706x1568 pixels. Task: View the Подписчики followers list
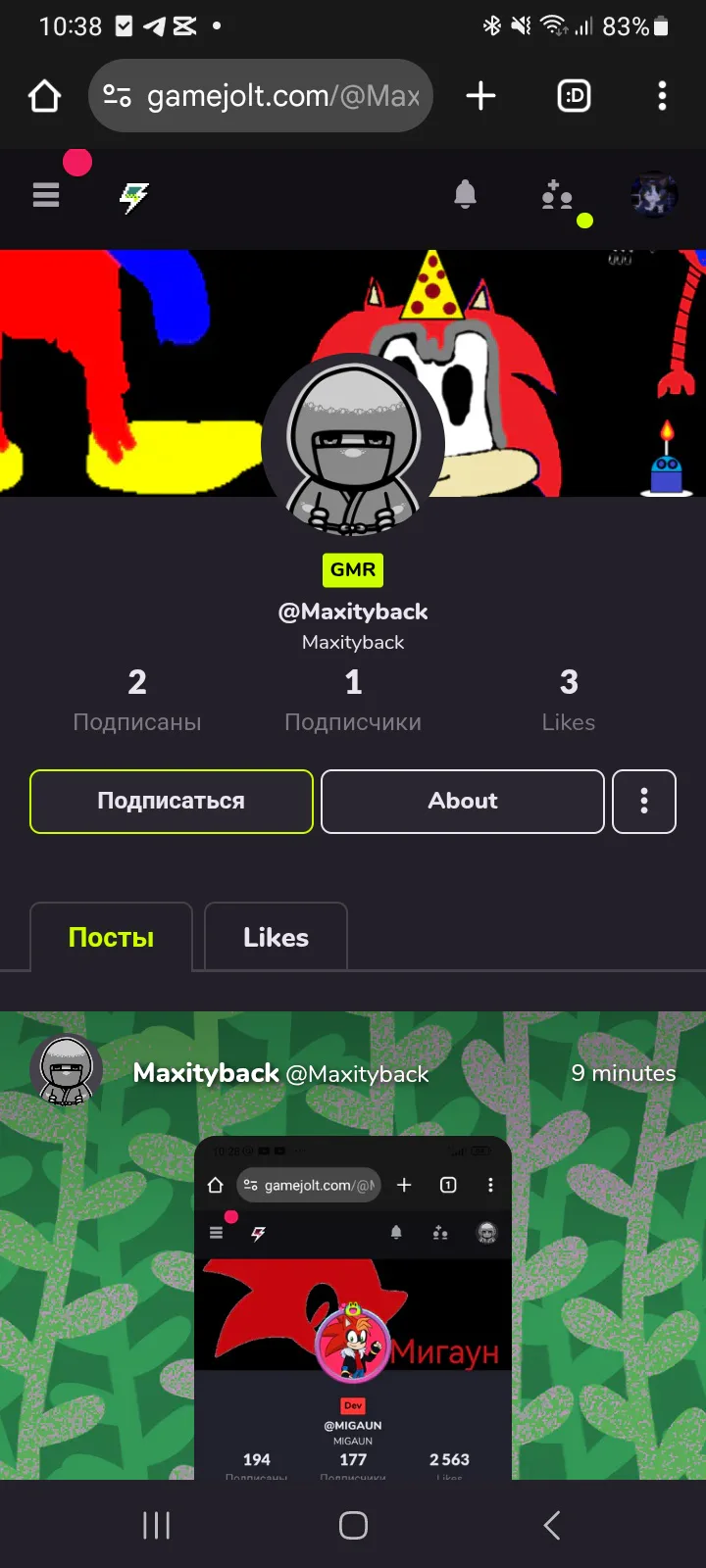(353, 701)
